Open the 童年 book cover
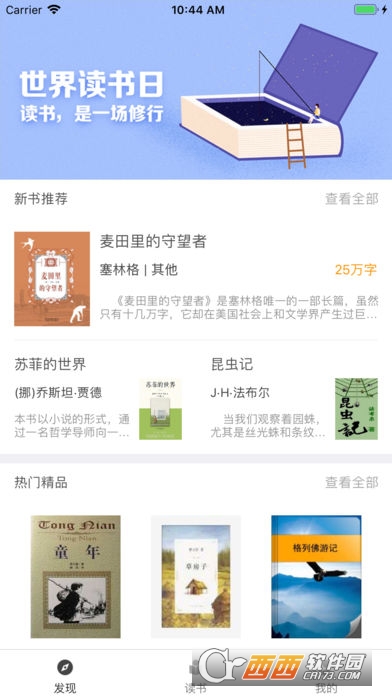The image size is (392, 696). pyautogui.click(x=75, y=577)
